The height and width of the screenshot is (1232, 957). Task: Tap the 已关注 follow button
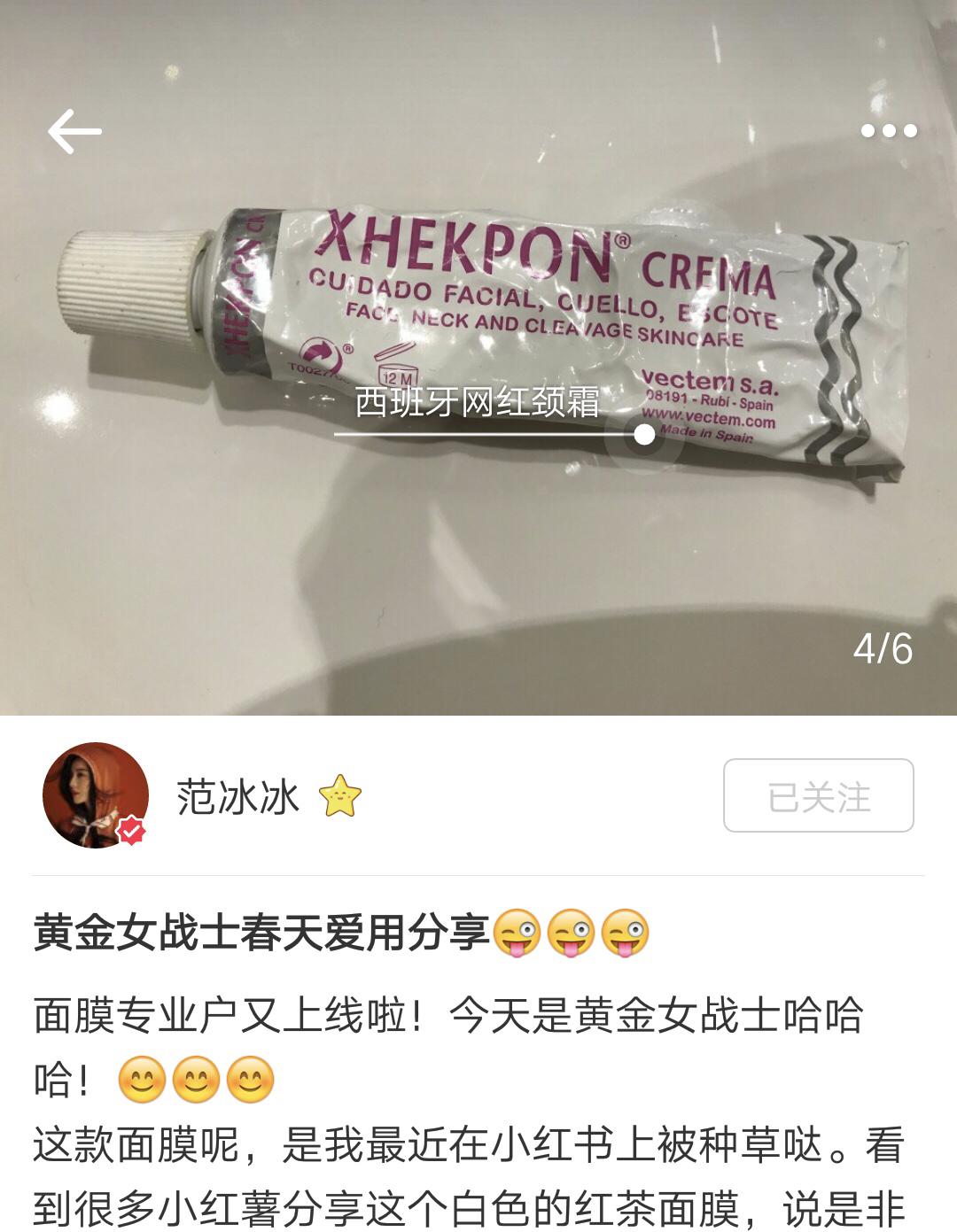coord(818,795)
